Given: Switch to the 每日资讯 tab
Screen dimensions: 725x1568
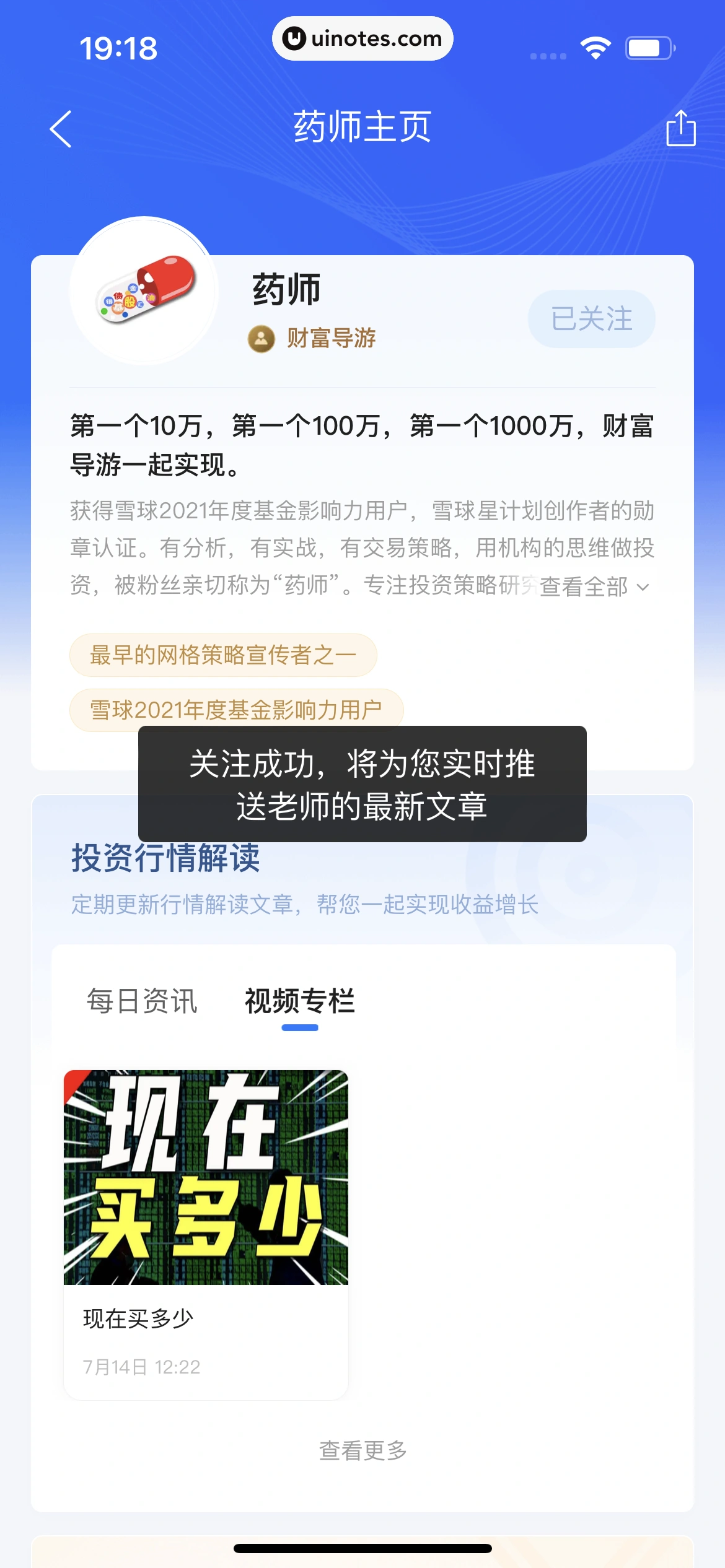Looking at the screenshot, I should tap(142, 1001).
